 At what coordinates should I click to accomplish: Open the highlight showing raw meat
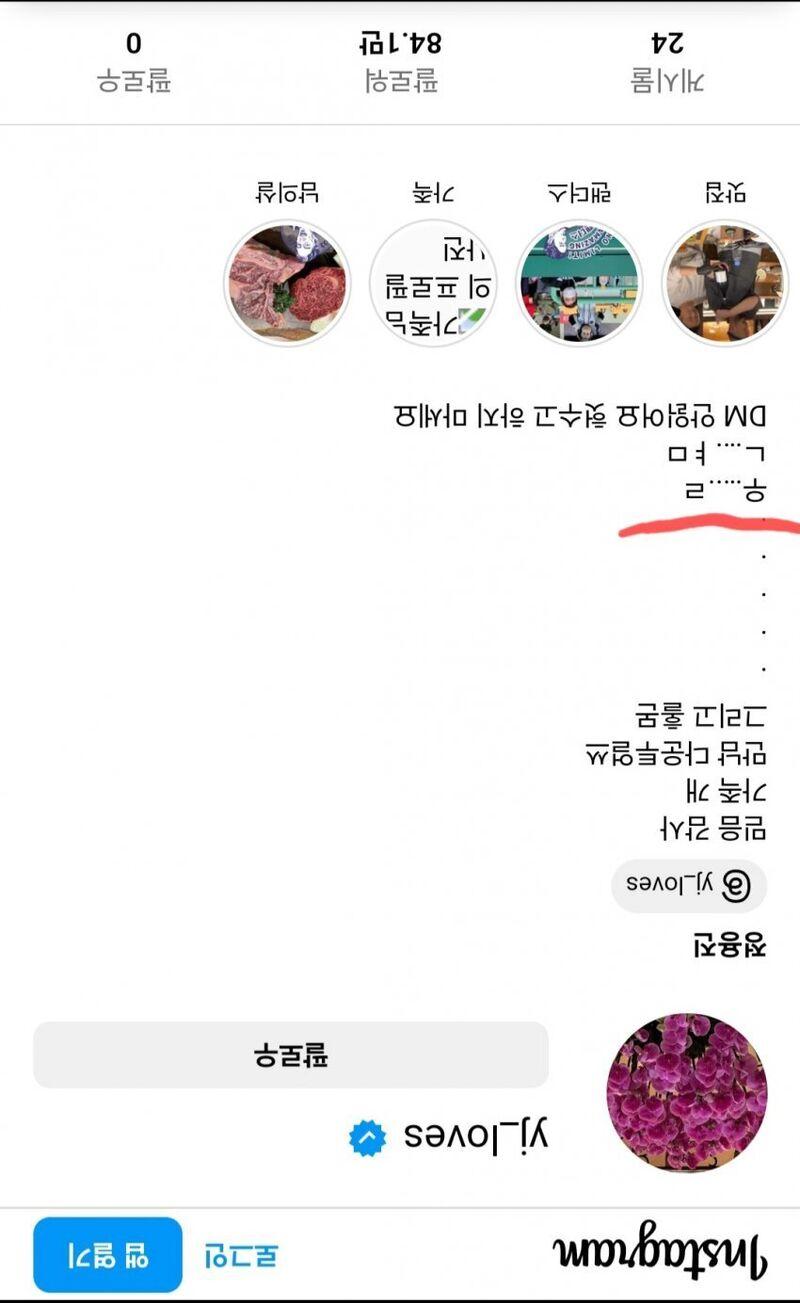click(x=287, y=283)
